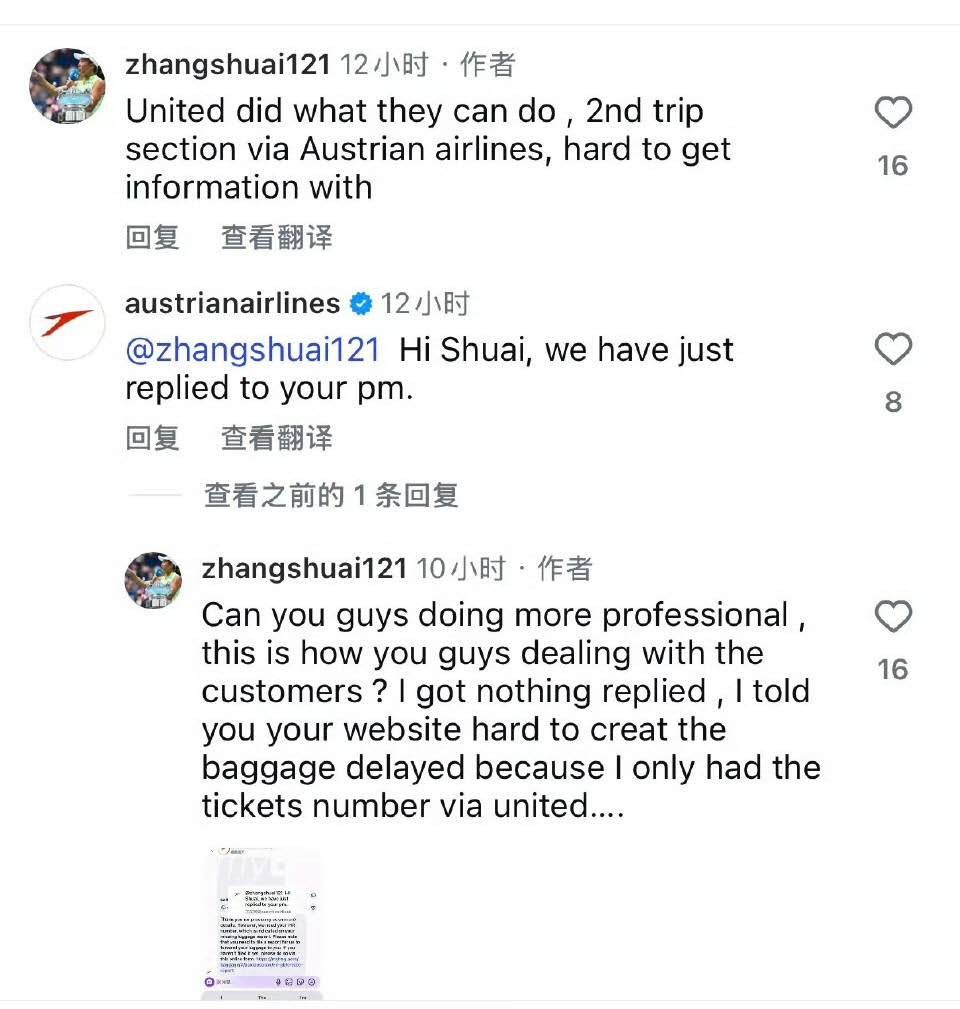Screen dimensions: 960x1009
Task: Expand 查看之前的 1 条回复
Action: tap(331, 495)
